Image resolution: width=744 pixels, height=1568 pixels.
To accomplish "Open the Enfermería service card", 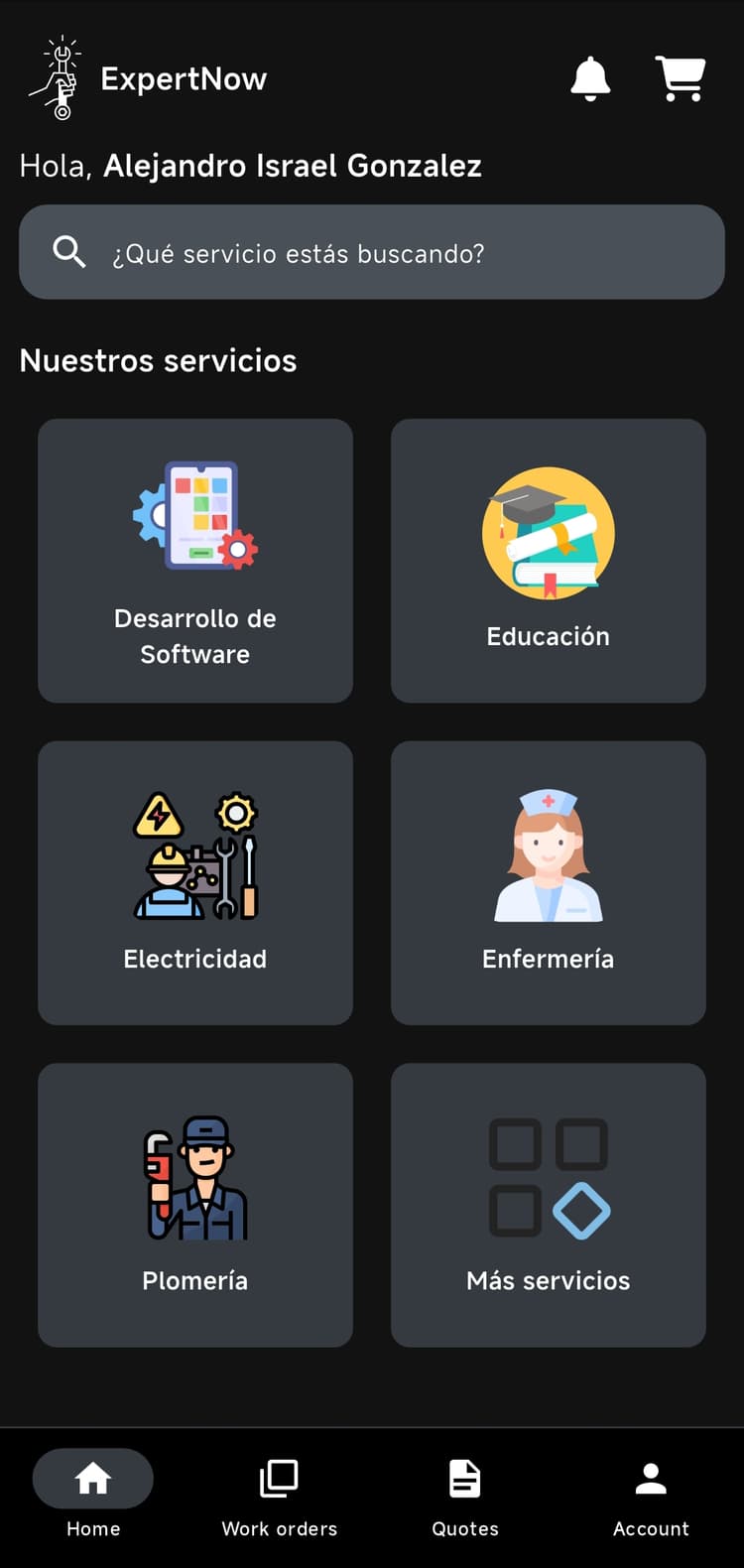I will coord(548,882).
